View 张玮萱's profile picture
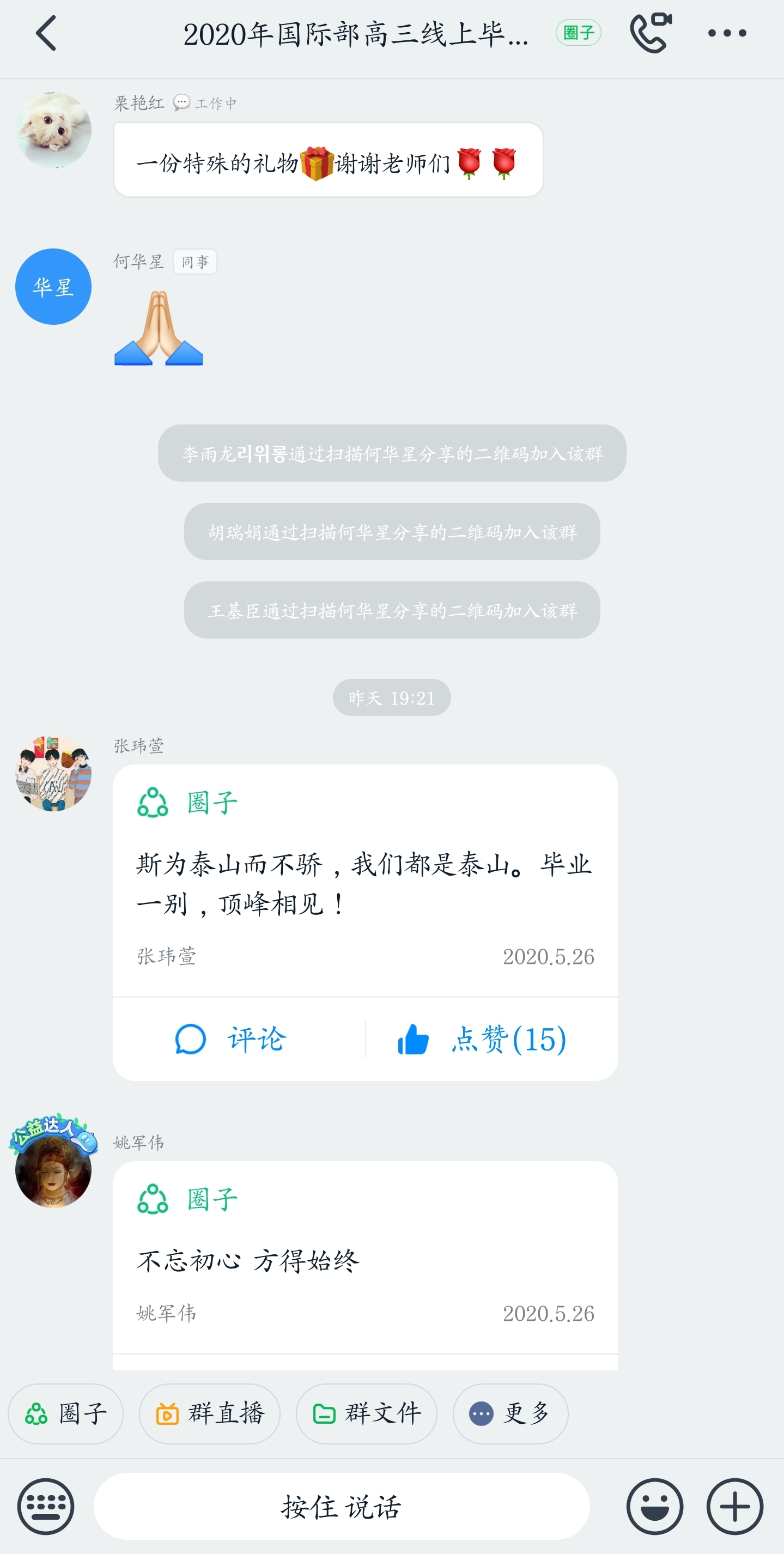The width and height of the screenshot is (784, 1554). coord(53,773)
